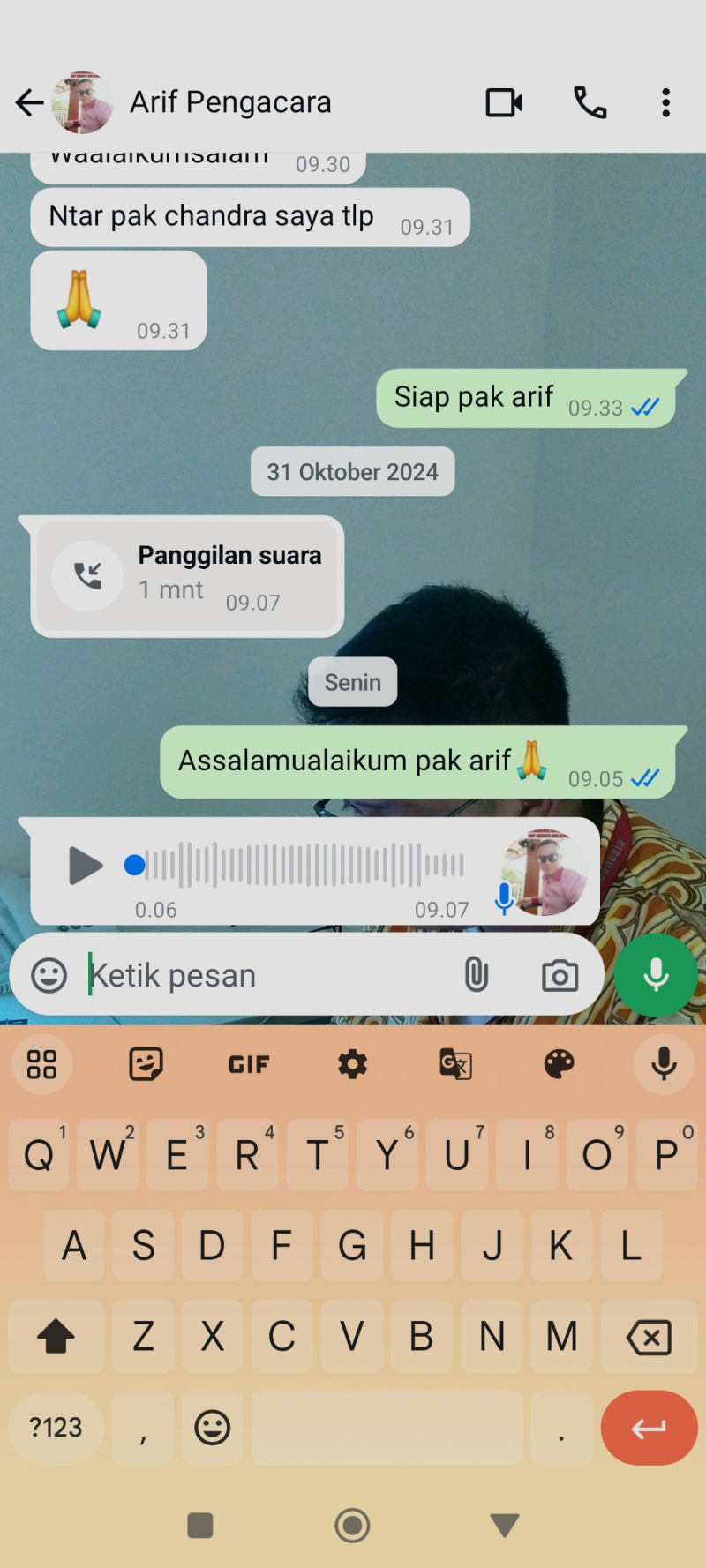706x1568 pixels.
Task: Start a voice call with Arif Pengacara
Action: (x=590, y=102)
